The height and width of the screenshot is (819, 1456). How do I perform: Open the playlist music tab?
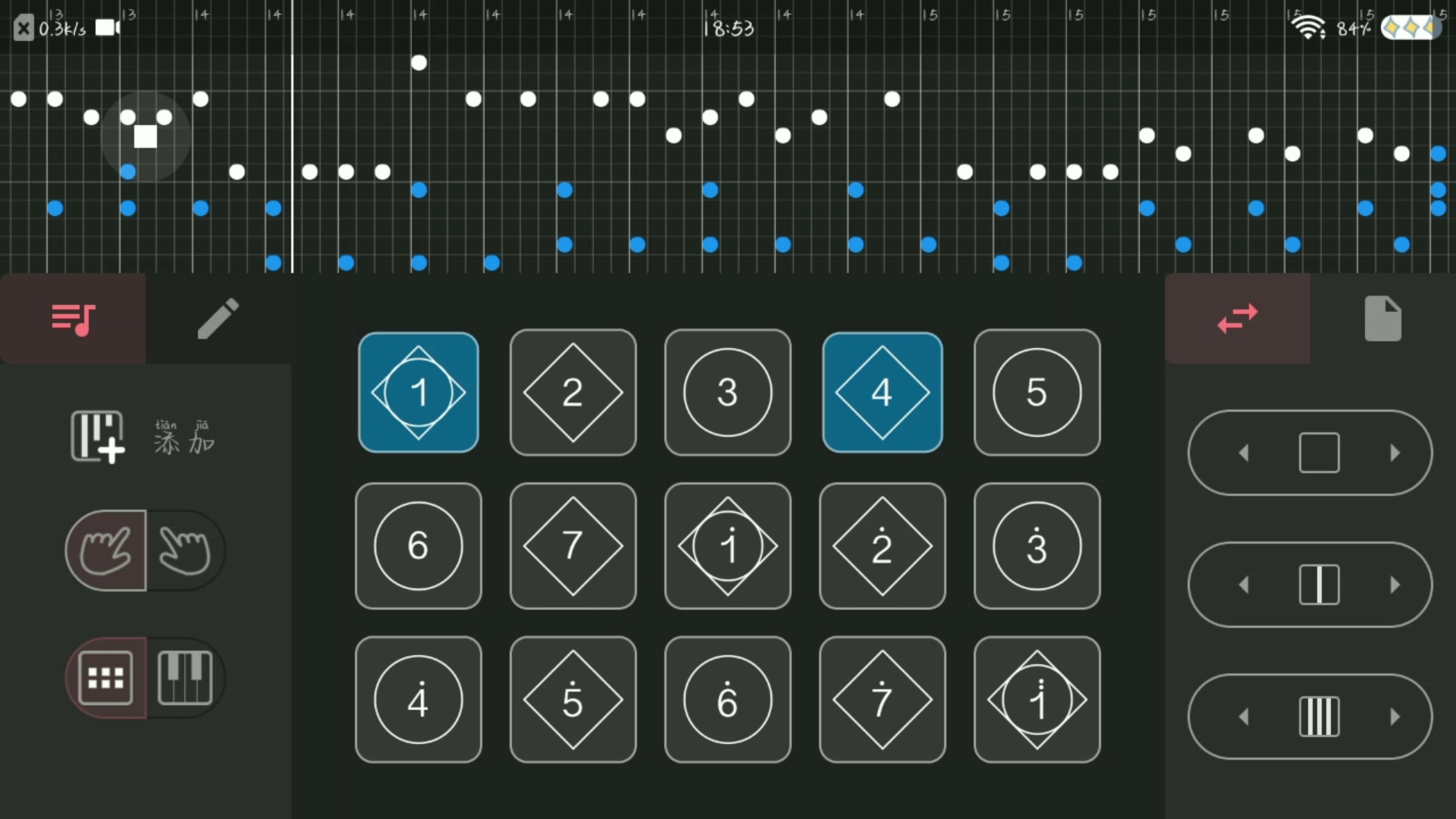73,318
